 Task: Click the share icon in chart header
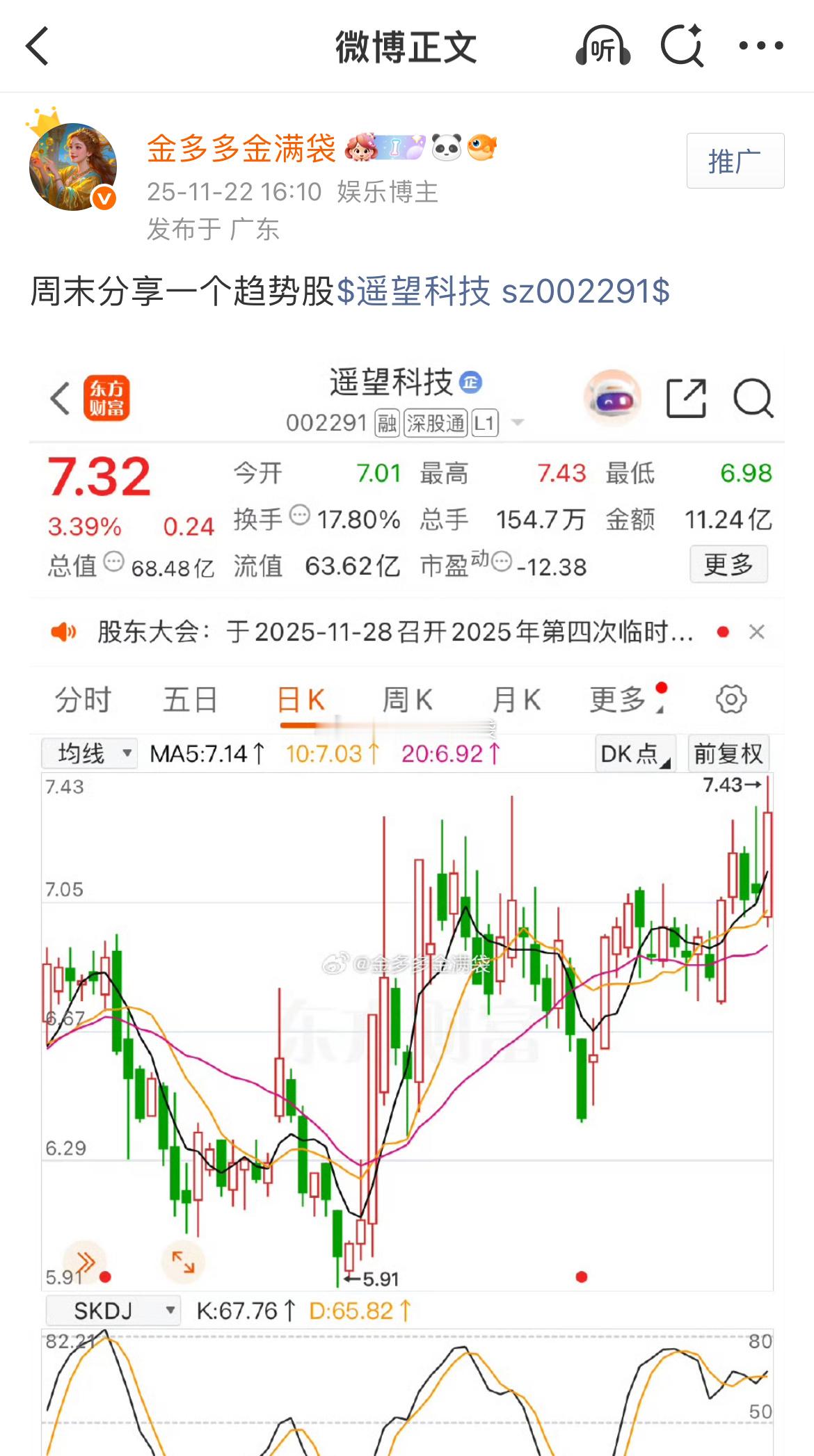click(x=687, y=395)
